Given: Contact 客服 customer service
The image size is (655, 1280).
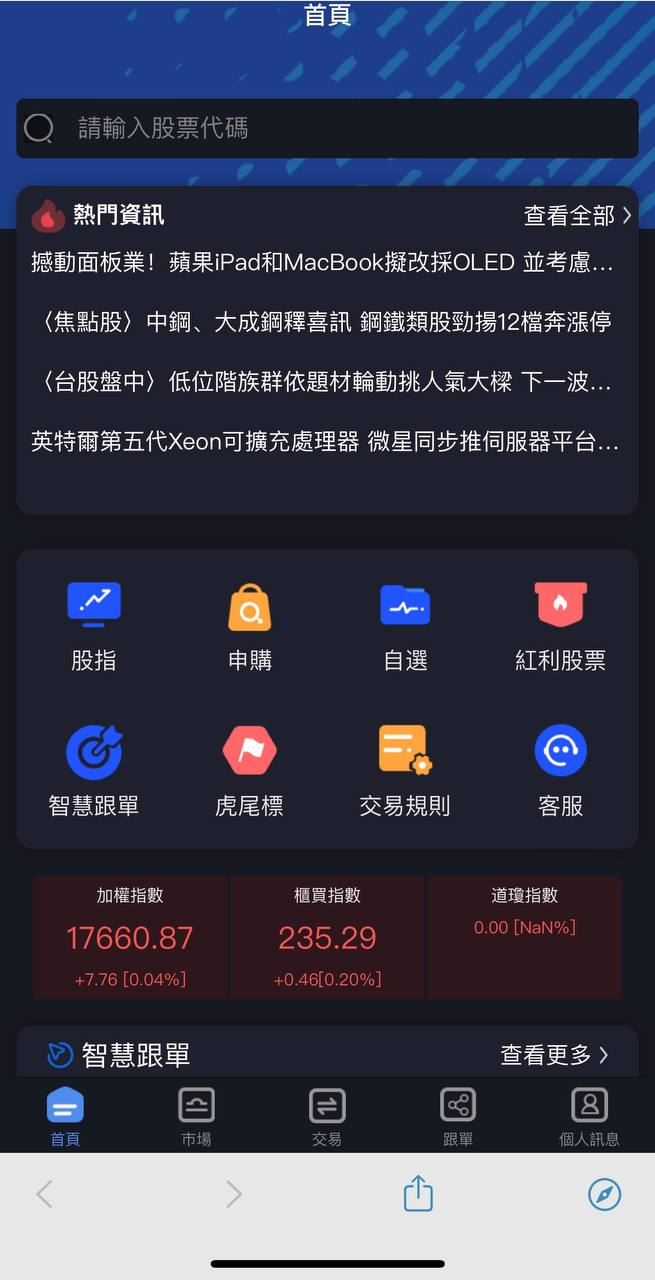Looking at the screenshot, I should [x=560, y=771].
